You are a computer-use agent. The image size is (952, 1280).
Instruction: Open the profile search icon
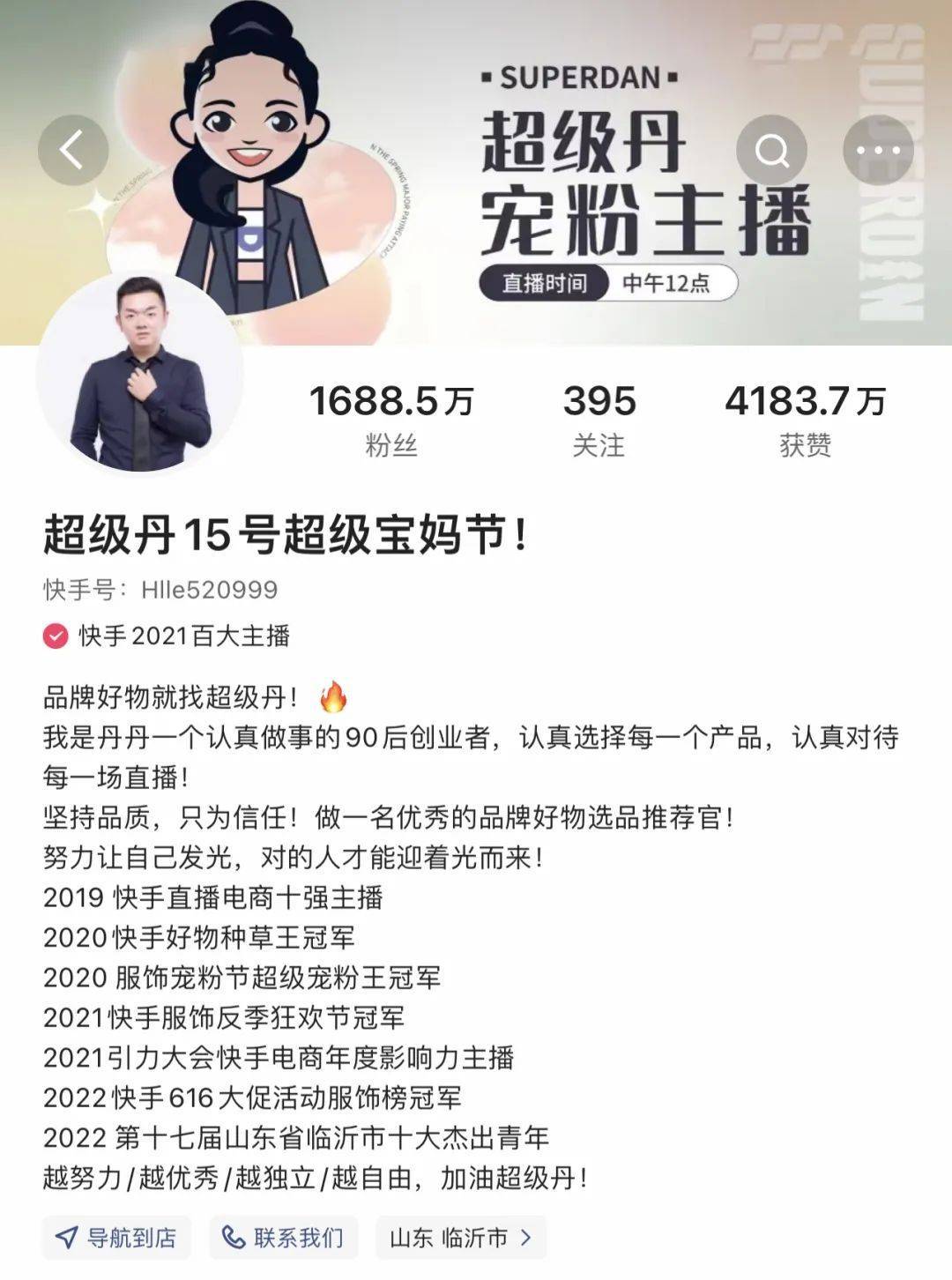(771, 150)
